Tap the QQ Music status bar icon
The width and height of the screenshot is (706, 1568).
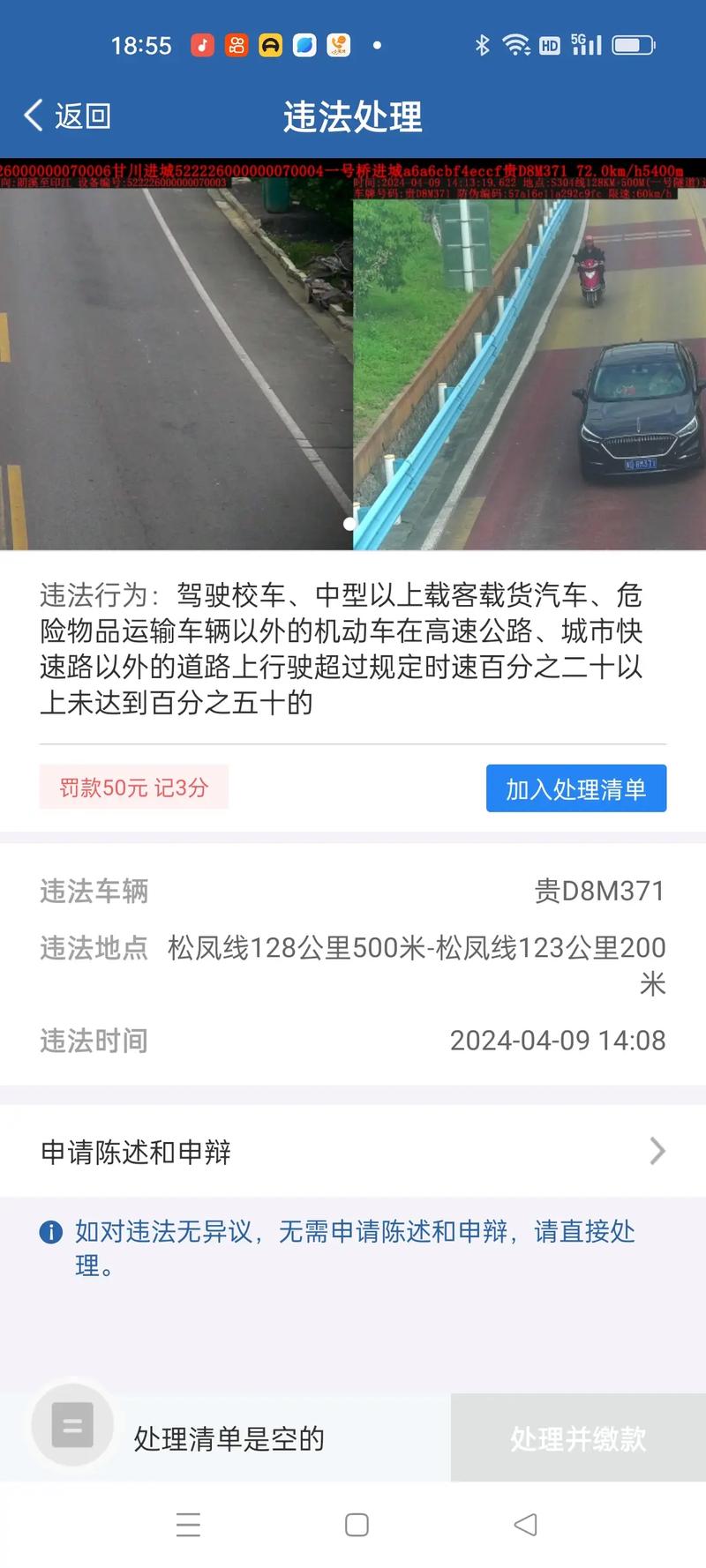[202, 45]
